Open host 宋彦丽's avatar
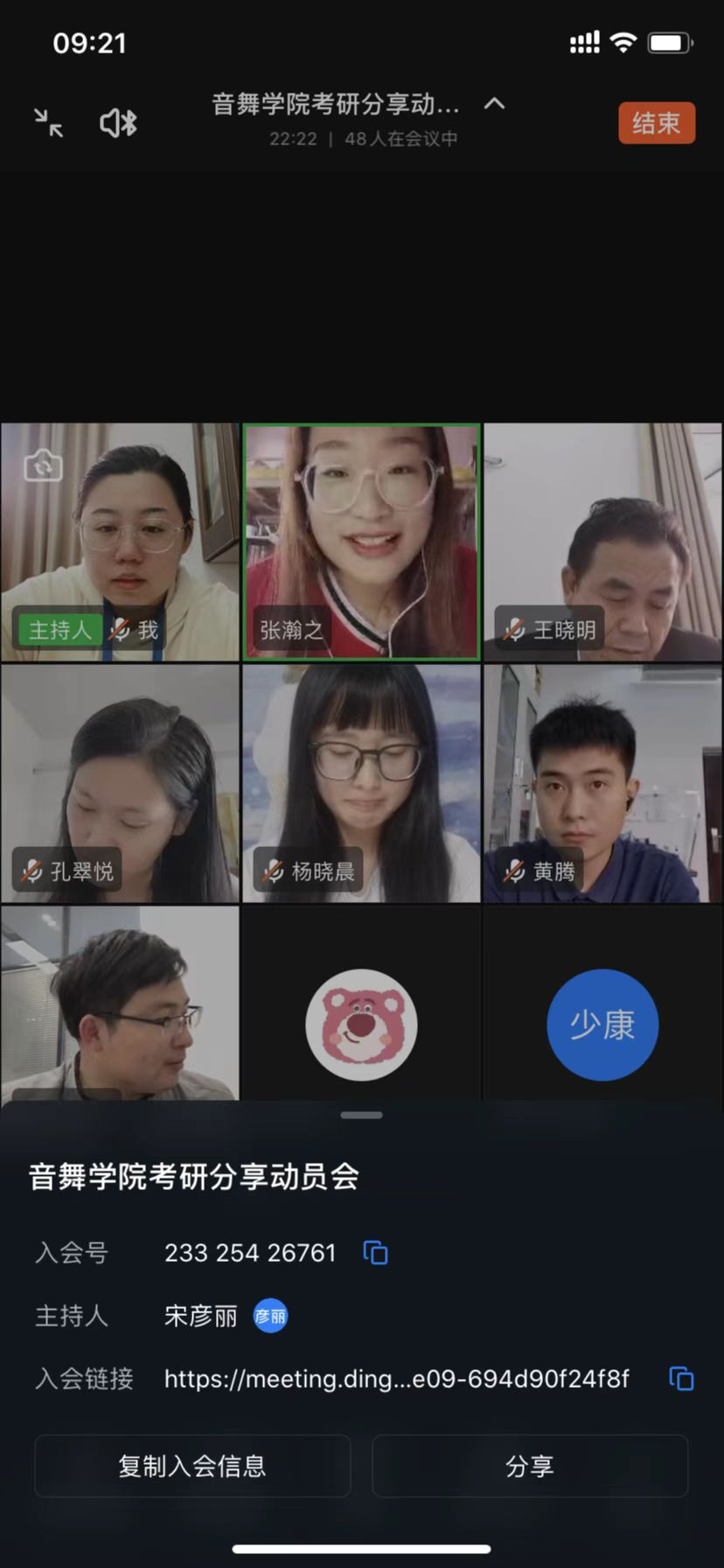The height and width of the screenshot is (1568, 724). [270, 1316]
